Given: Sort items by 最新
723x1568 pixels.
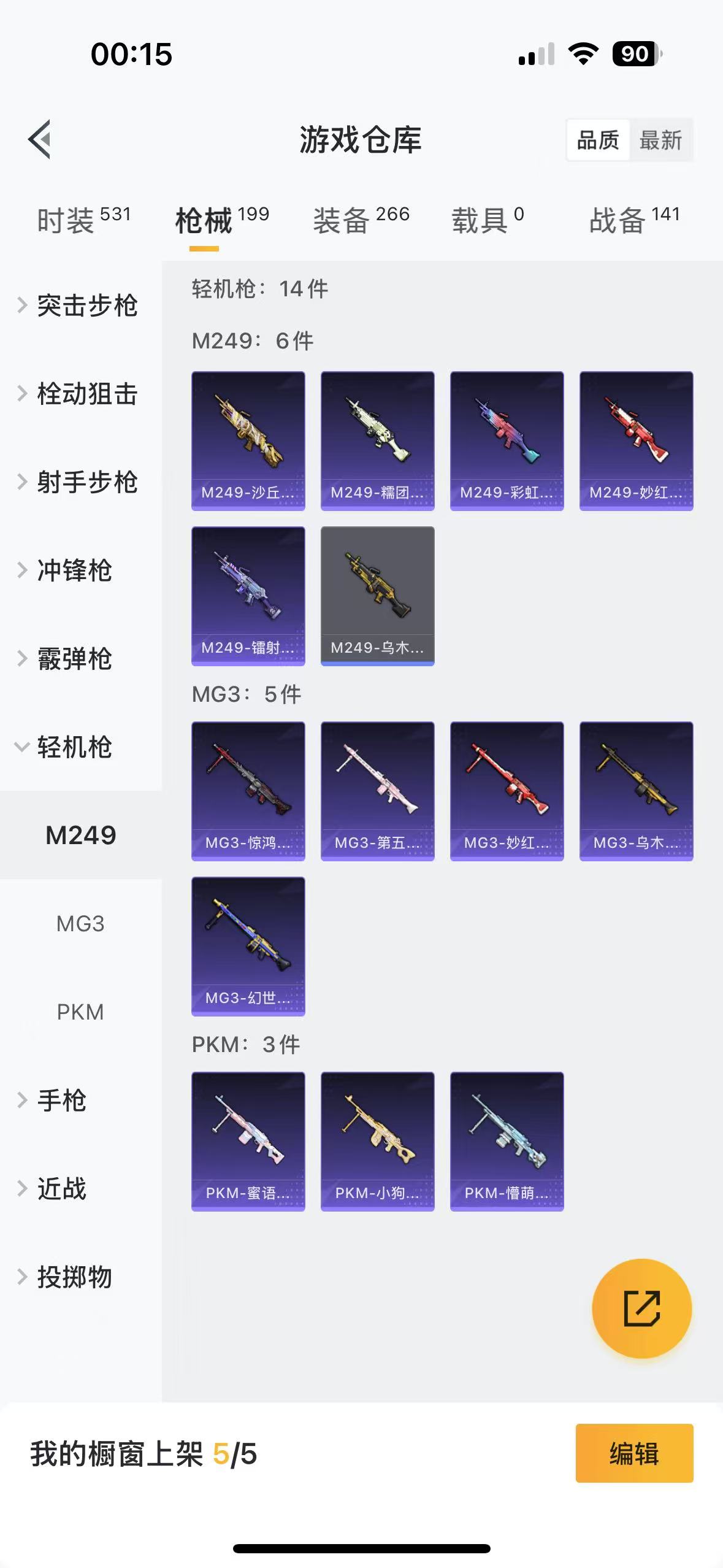Looking at the screenshot, I should click(660, 140).
